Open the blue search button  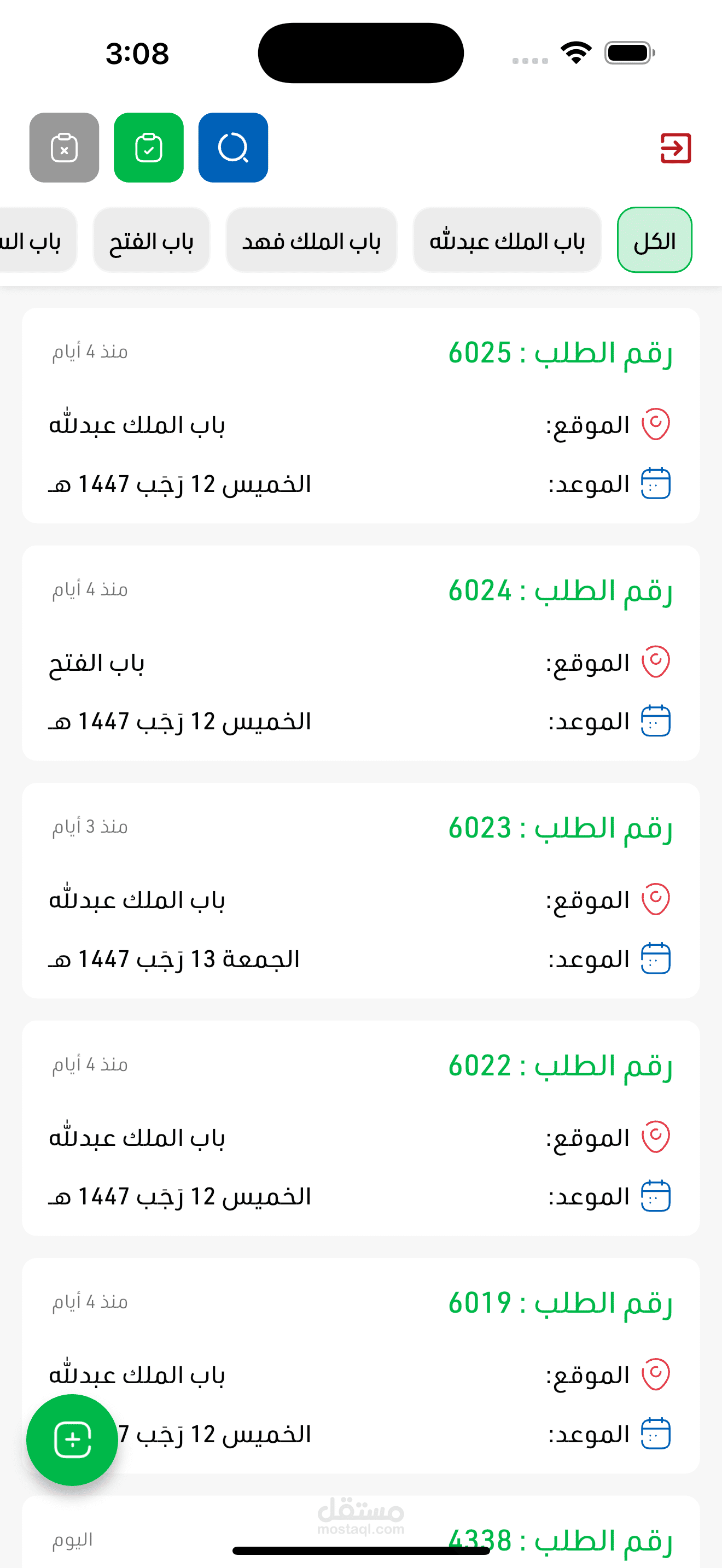tap(233, 148)
